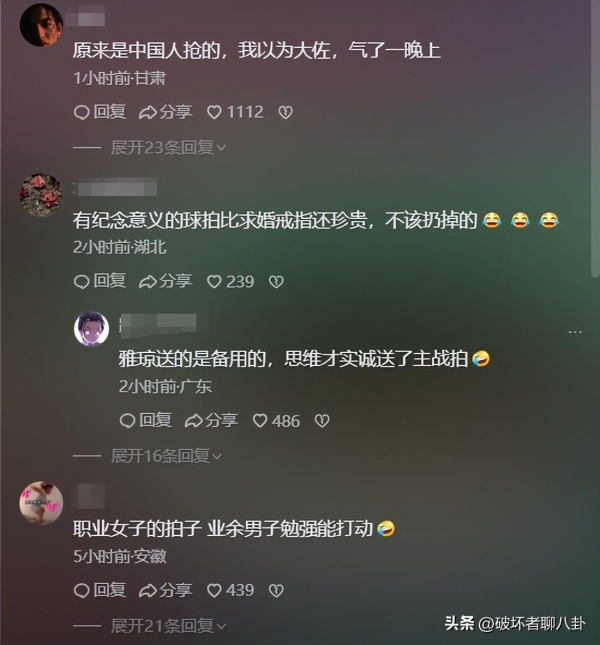Share the Anhui comment about 业余男子
Screen dimensions: 600x645
(165, 591)
